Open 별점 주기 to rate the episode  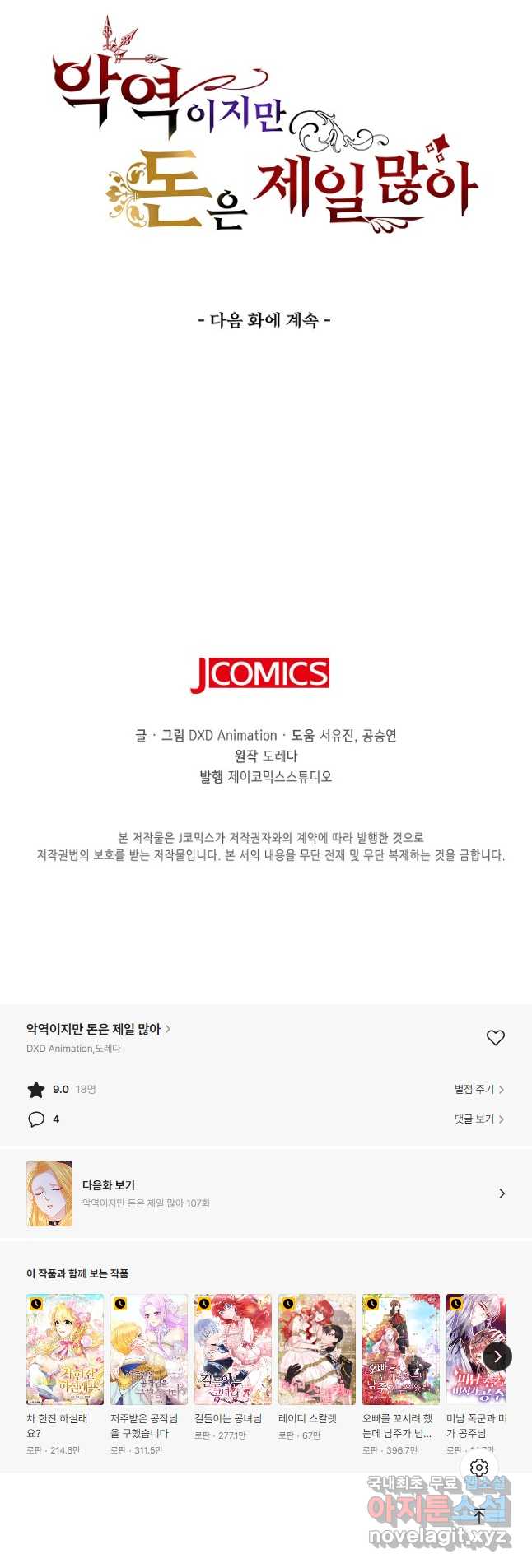tap(478, 1089)
